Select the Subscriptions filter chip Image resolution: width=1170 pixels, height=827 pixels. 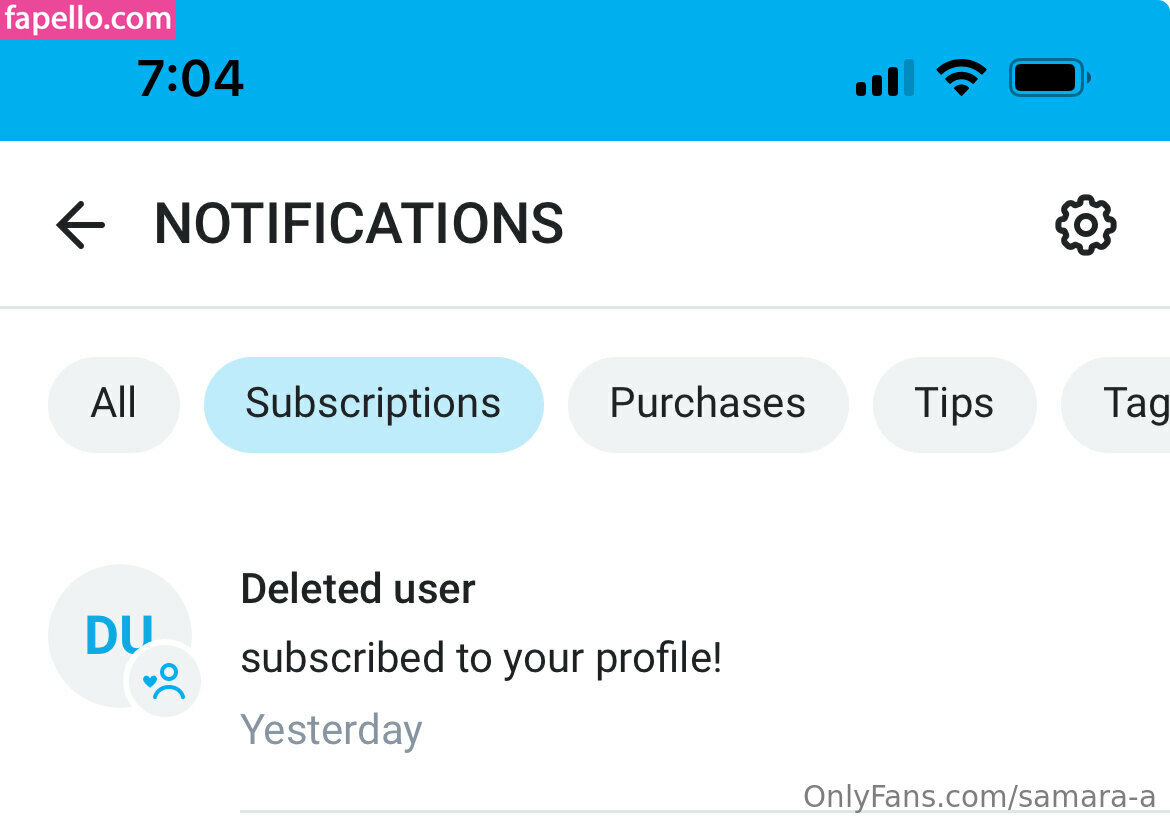point(373,404)
